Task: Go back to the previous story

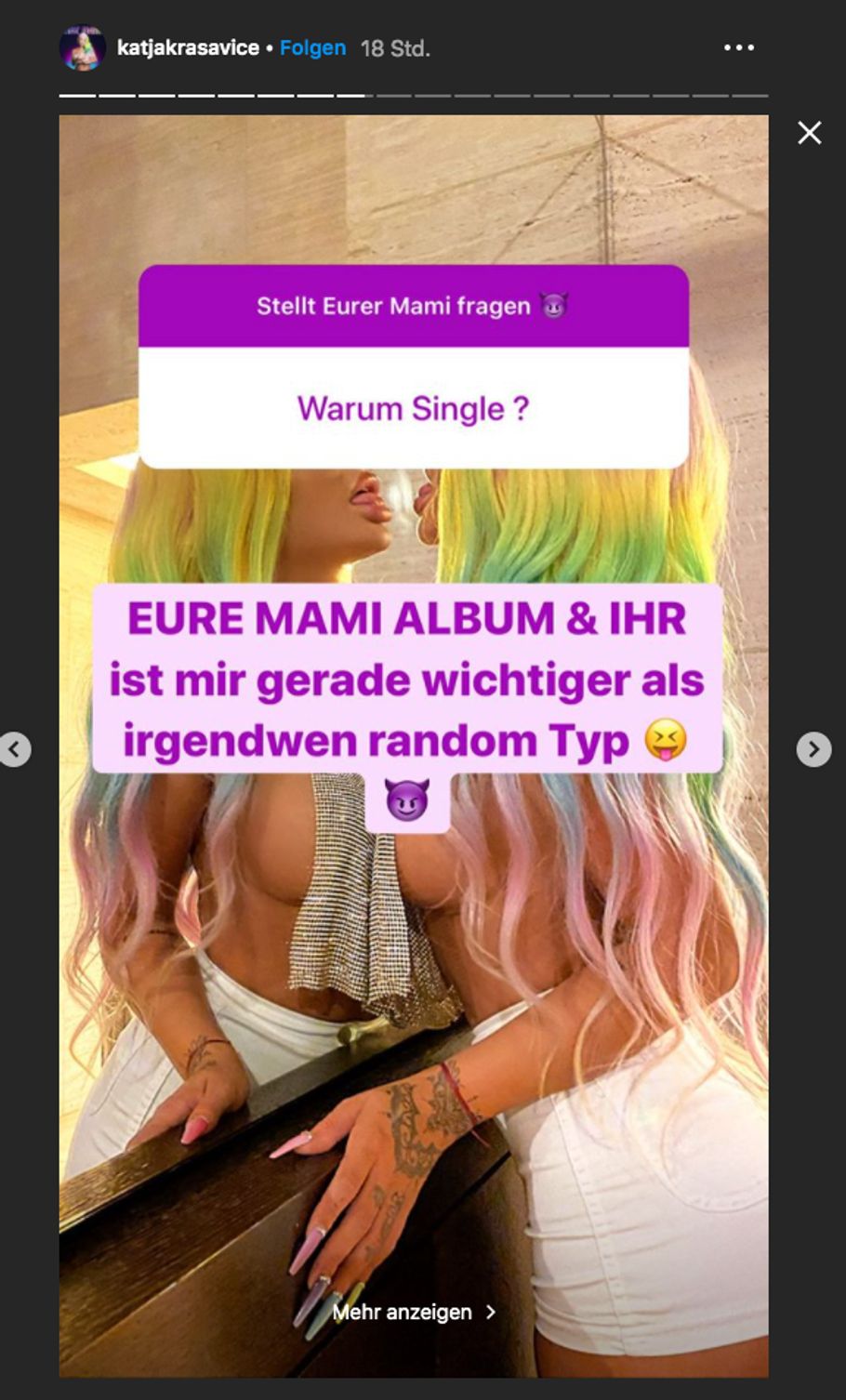Action: click(x=15, y=748)
